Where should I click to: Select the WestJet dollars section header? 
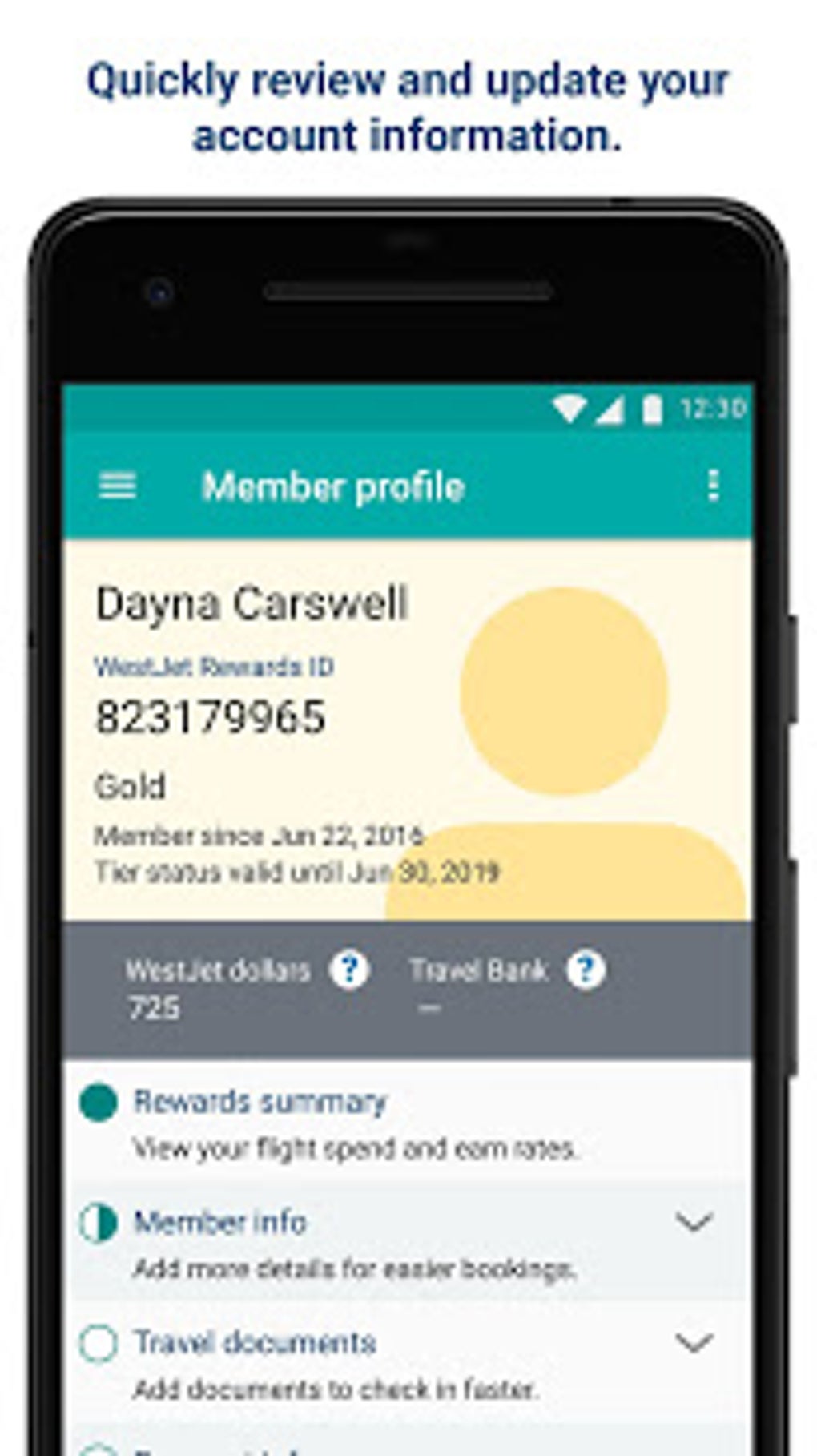click(219, 970)
